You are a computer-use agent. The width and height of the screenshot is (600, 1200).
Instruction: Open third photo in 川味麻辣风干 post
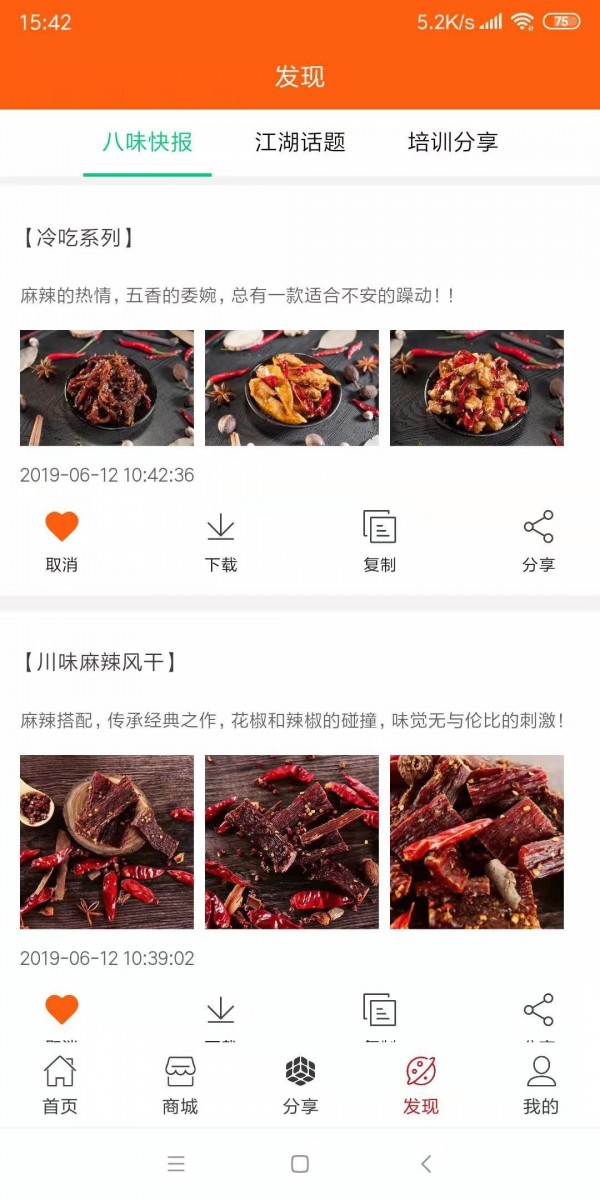(x=477, y=842)
